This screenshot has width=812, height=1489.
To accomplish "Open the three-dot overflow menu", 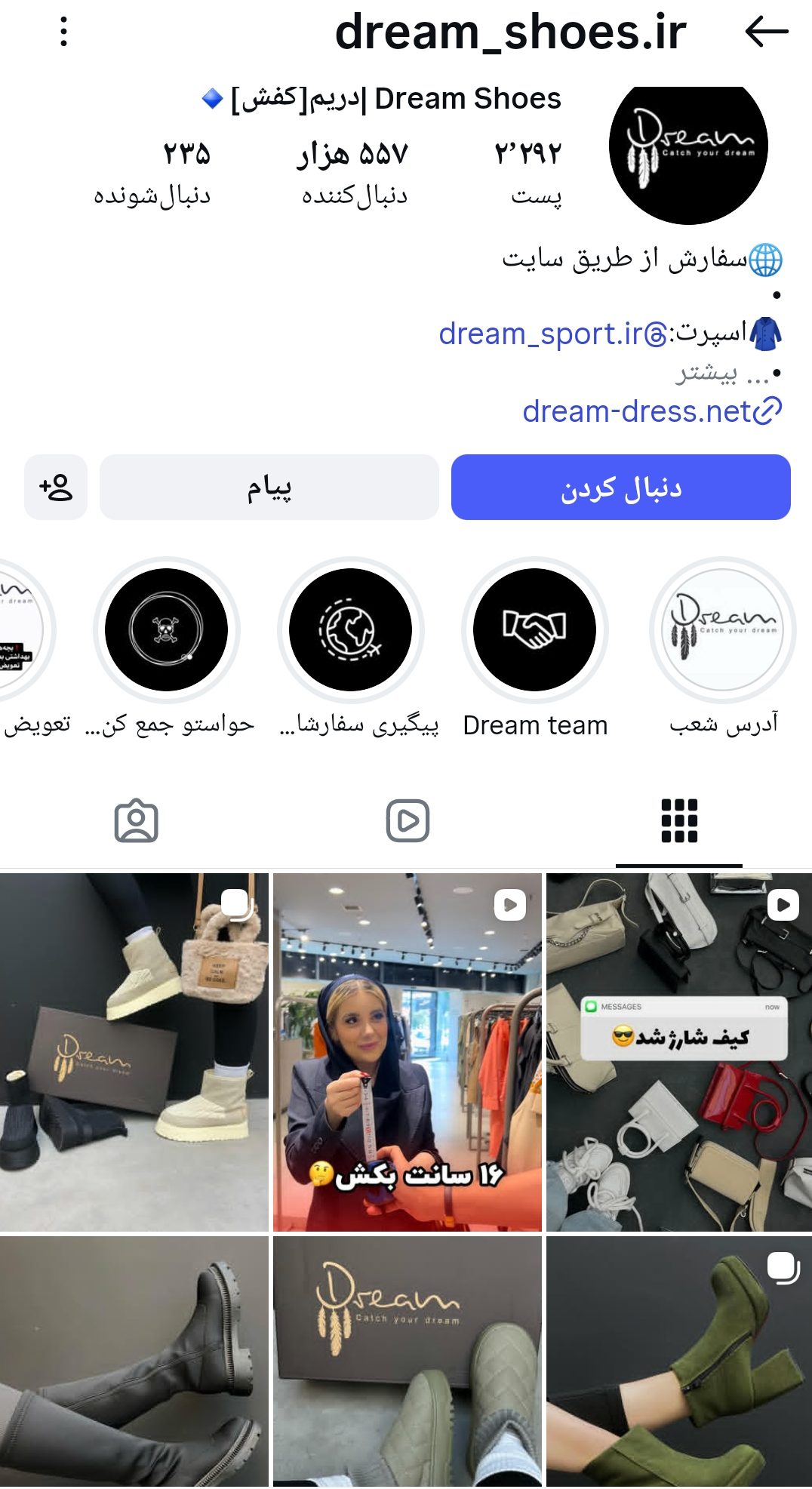I will [x=64, y=32].
